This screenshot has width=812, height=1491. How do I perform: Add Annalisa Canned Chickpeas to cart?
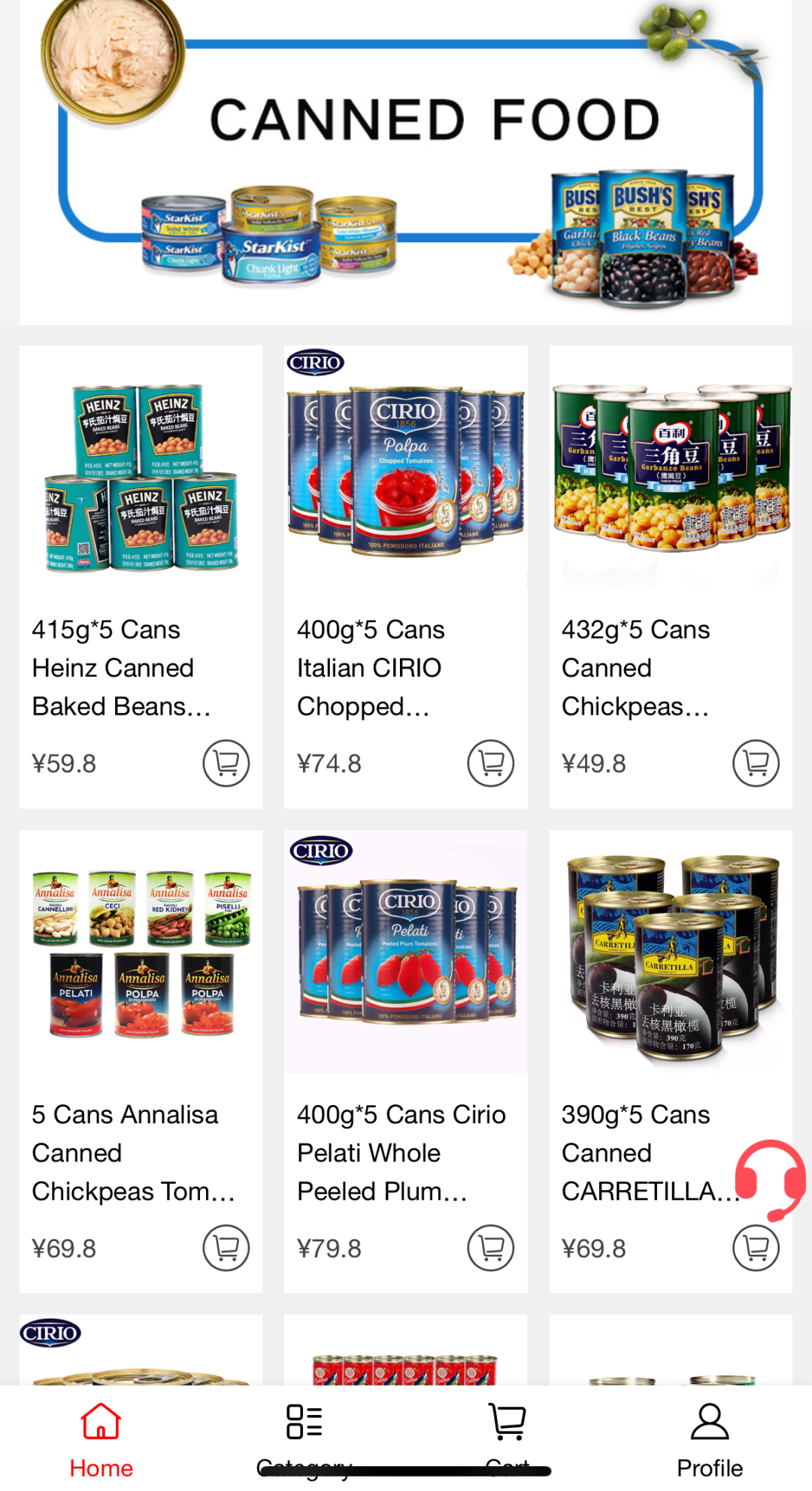pos(226,1248)
